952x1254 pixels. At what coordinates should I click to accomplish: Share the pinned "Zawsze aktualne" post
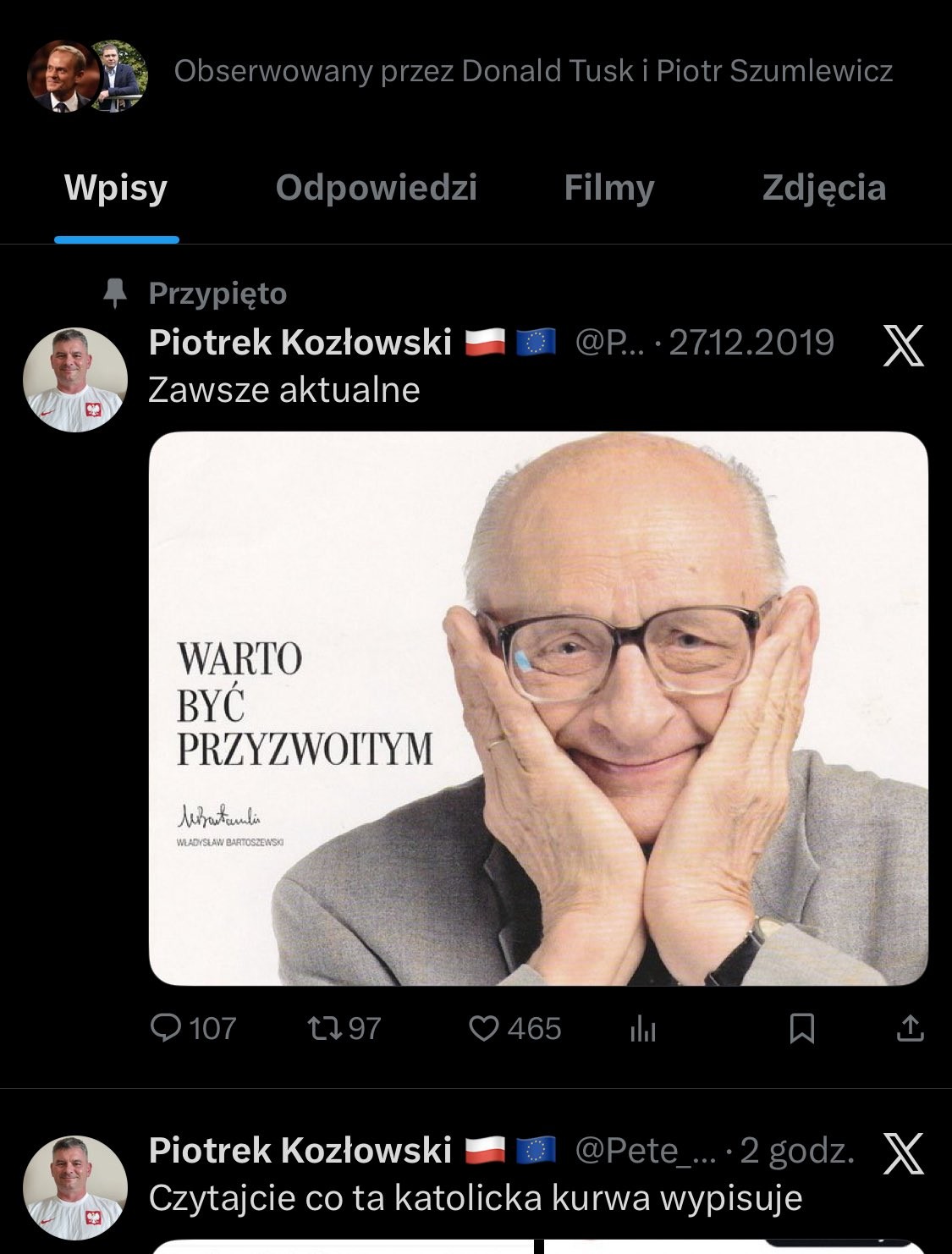tap(910, 1028)
